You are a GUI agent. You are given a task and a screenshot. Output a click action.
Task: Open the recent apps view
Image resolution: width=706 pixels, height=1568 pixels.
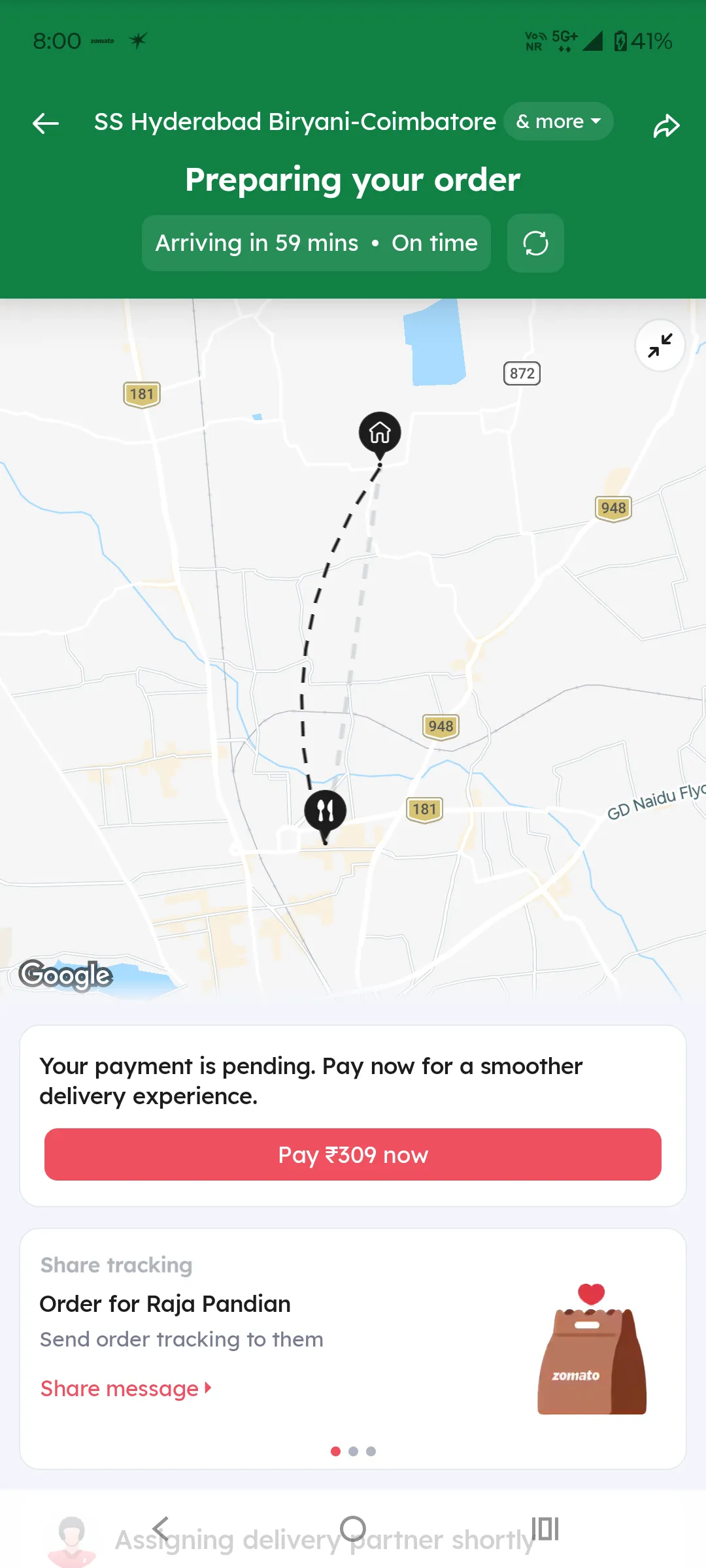pyautogui.click(x=545, y=1529)
